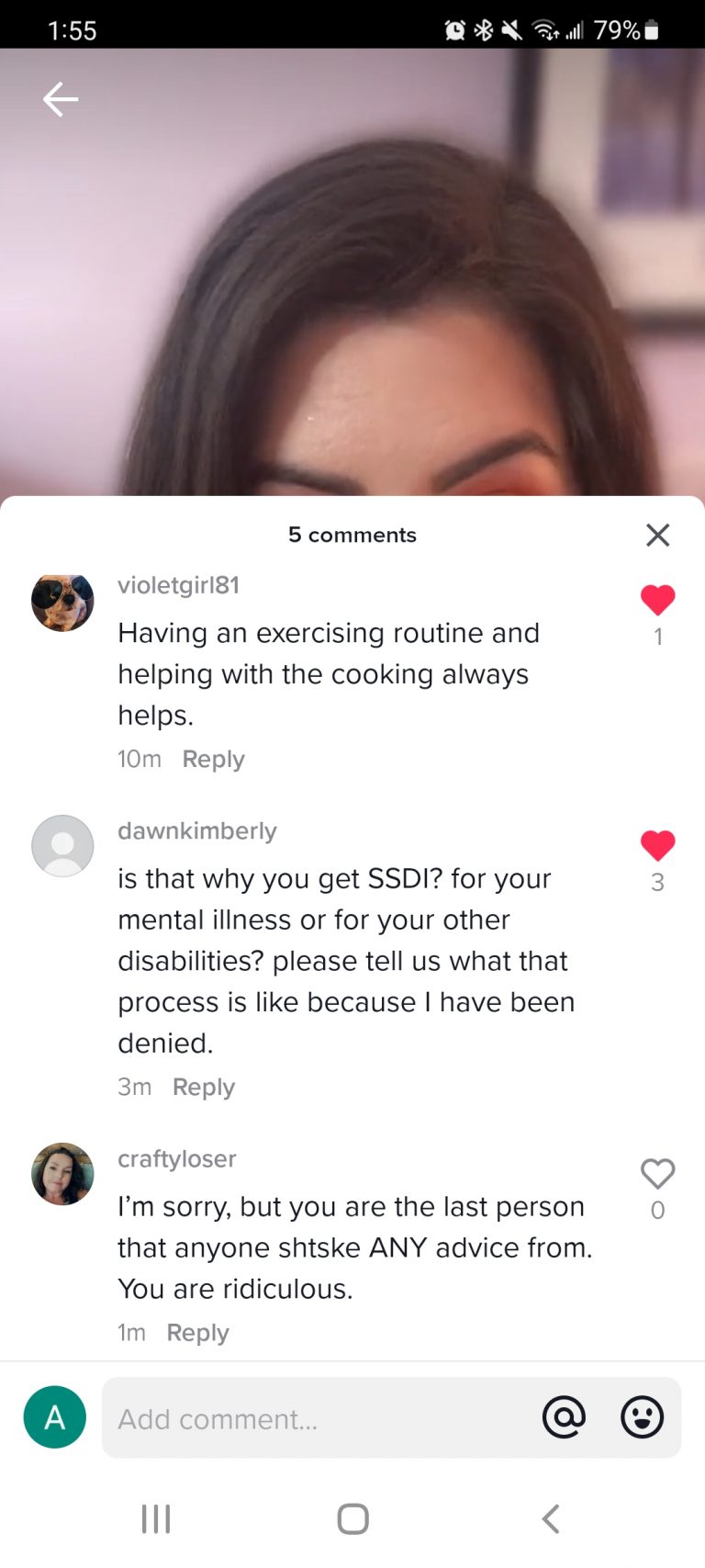The height and width of the screenshot is (1568, 705).
Task: Go back using the top-left arrow
Action: (61, 99)
